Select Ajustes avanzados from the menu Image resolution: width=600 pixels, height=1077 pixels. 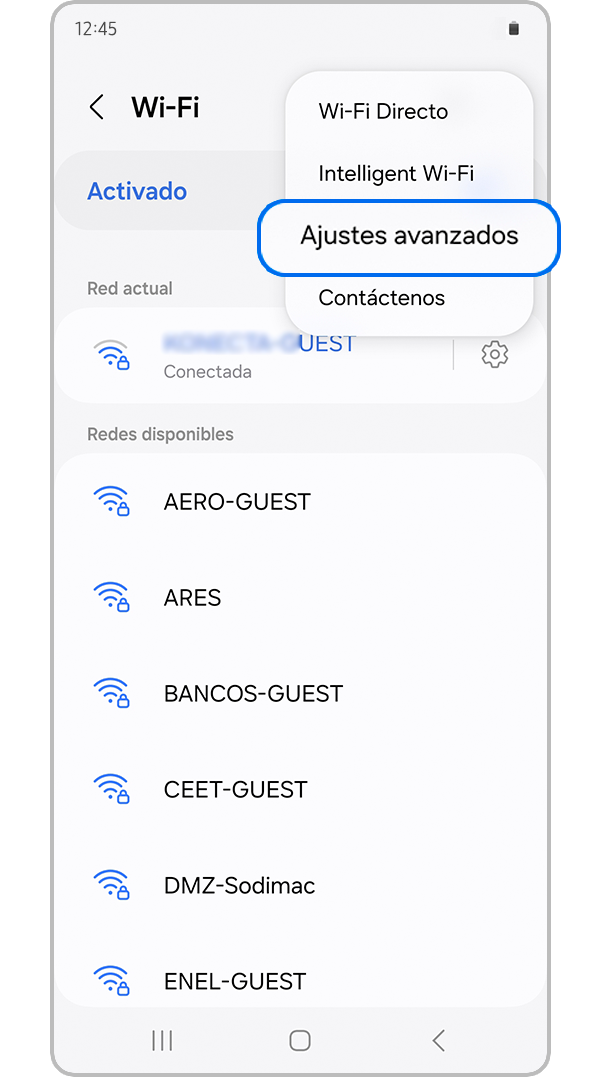pos(409,236)
